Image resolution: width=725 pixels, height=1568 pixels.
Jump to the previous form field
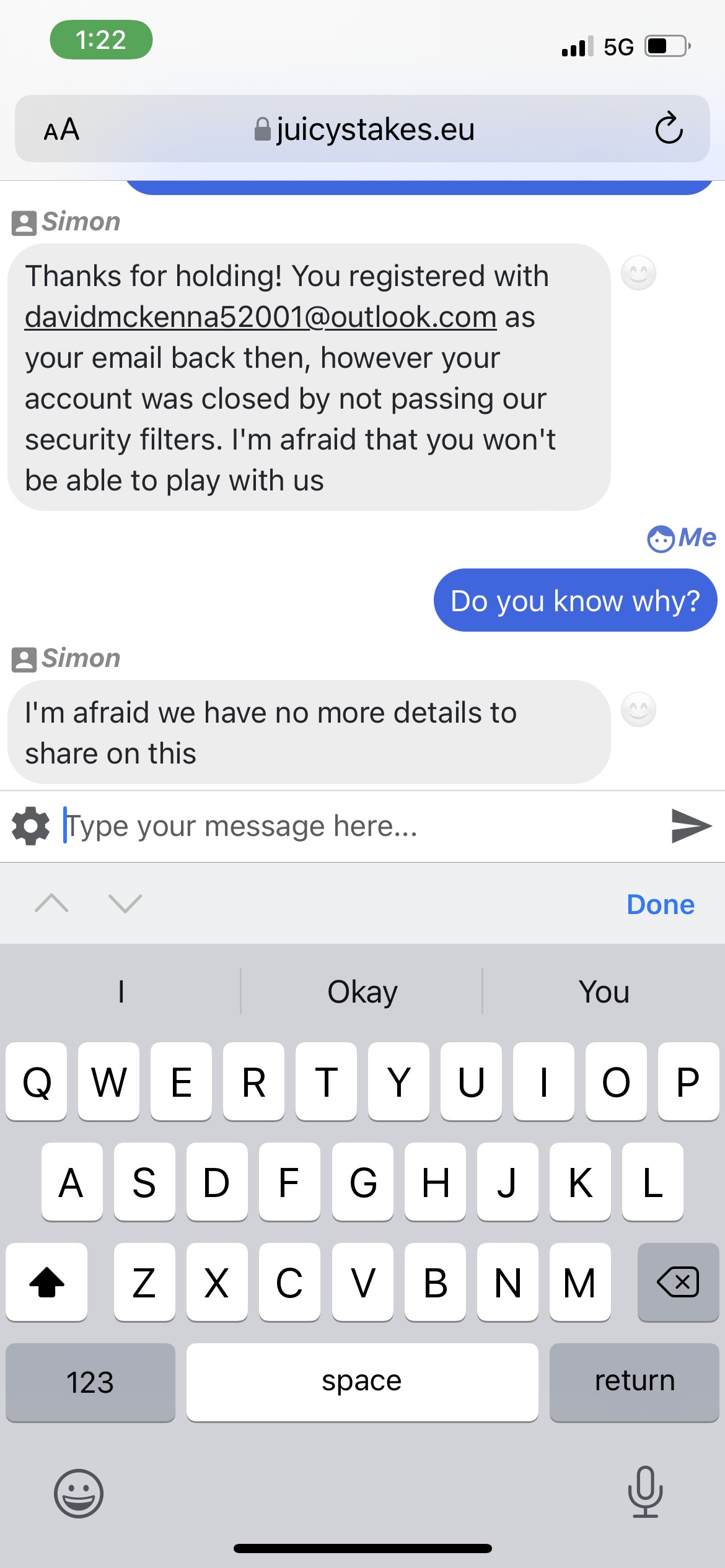click(x=52, y=904)
